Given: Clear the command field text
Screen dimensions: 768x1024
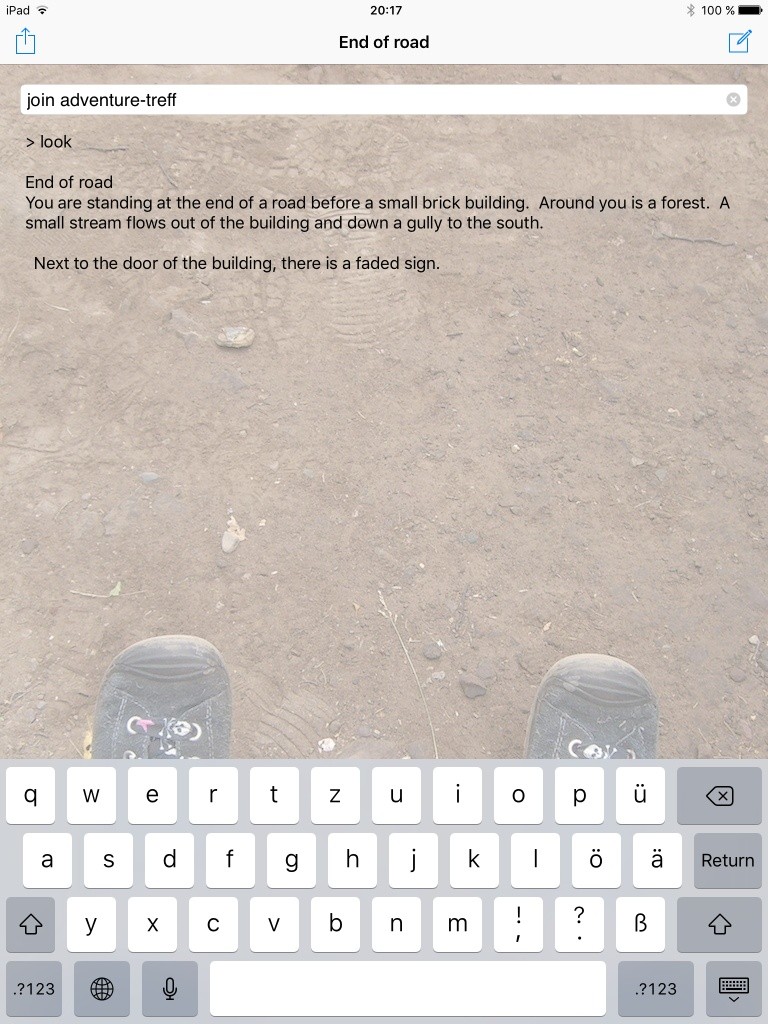Looking at the screenshot, I should (x=733, y=100).
